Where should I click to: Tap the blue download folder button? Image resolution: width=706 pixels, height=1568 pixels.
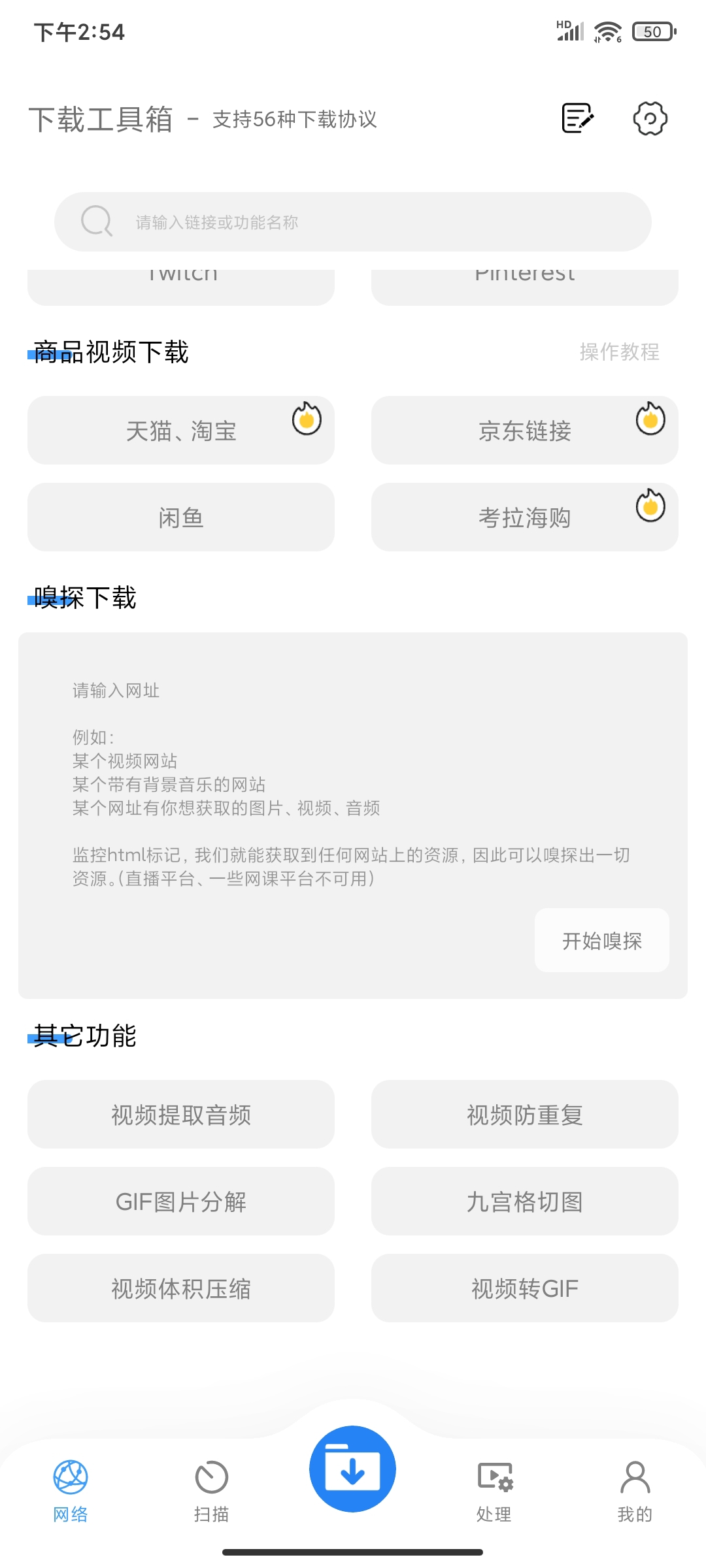coord(353,1469)
